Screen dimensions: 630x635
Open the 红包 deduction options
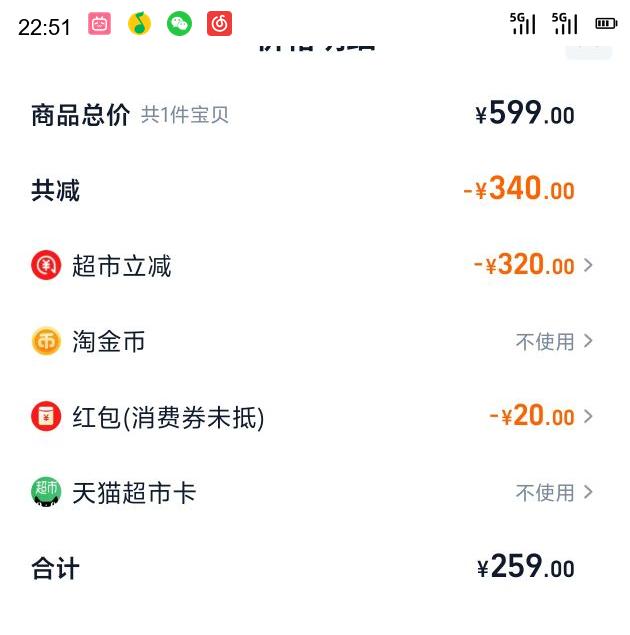coord(586,417)
